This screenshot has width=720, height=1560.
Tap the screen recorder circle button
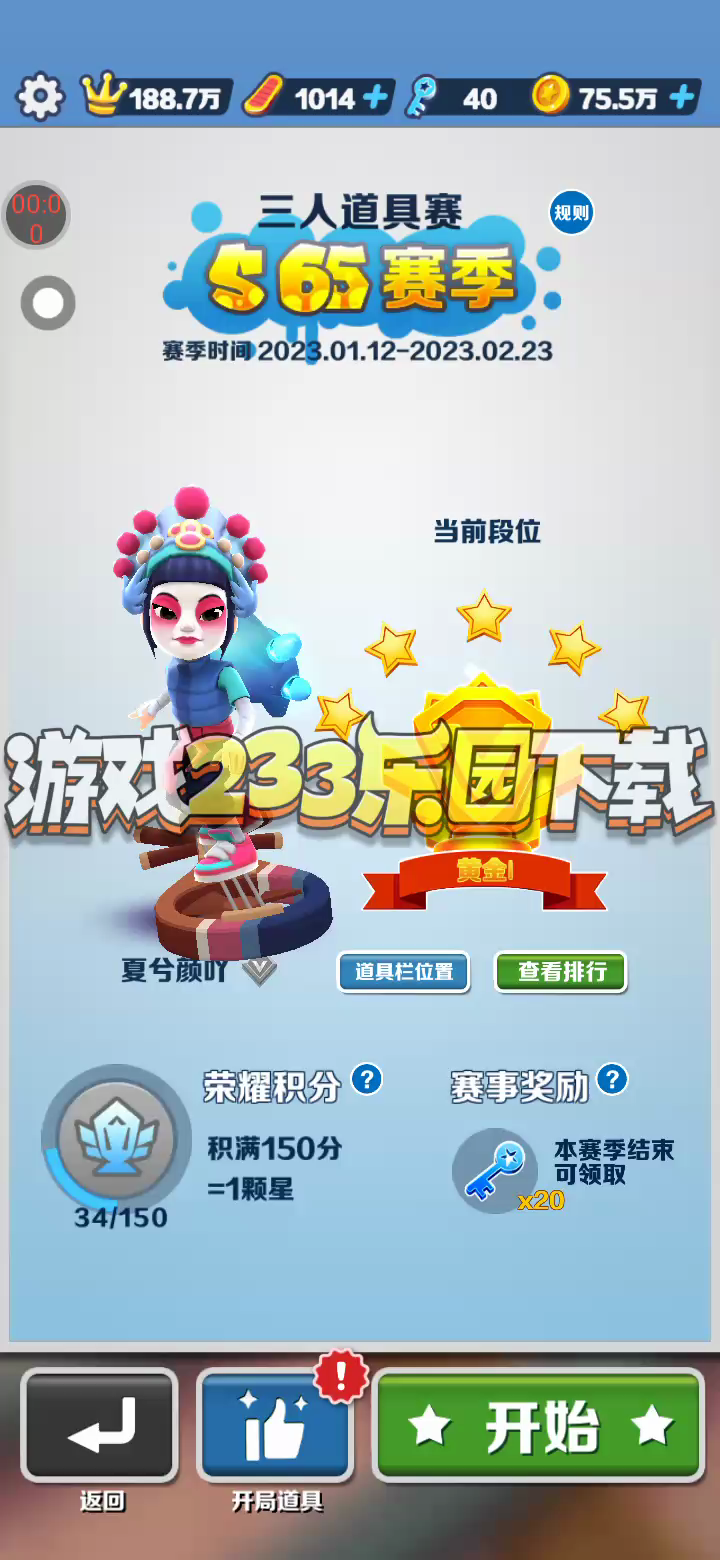pyautogui.click(x=48, y=304)
